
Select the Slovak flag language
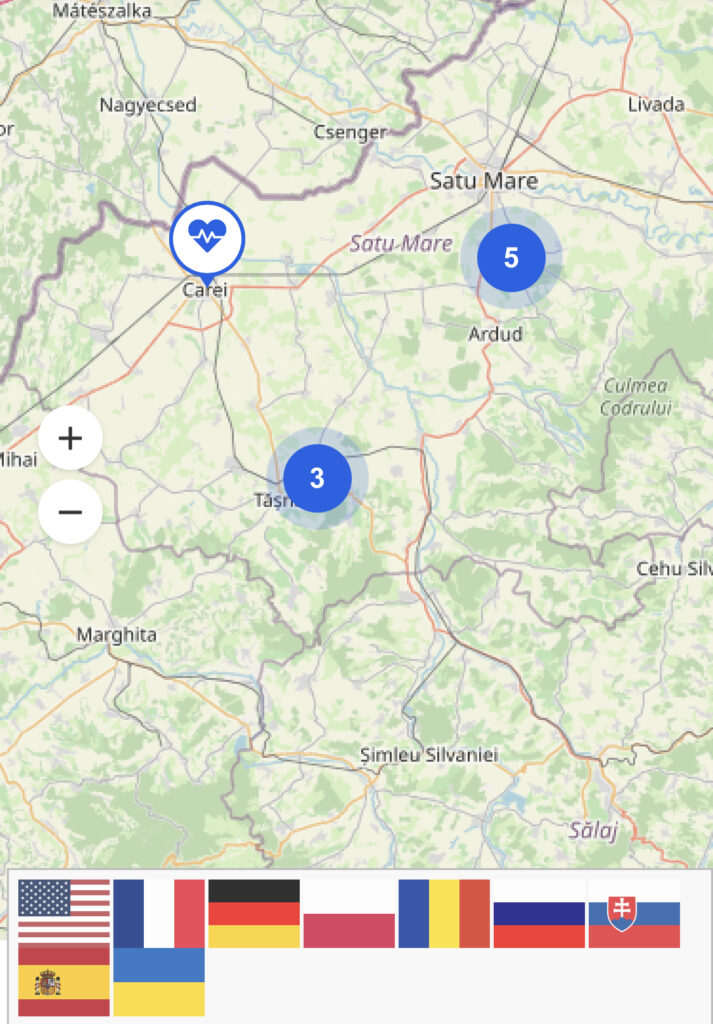click(x=634, y=913)
